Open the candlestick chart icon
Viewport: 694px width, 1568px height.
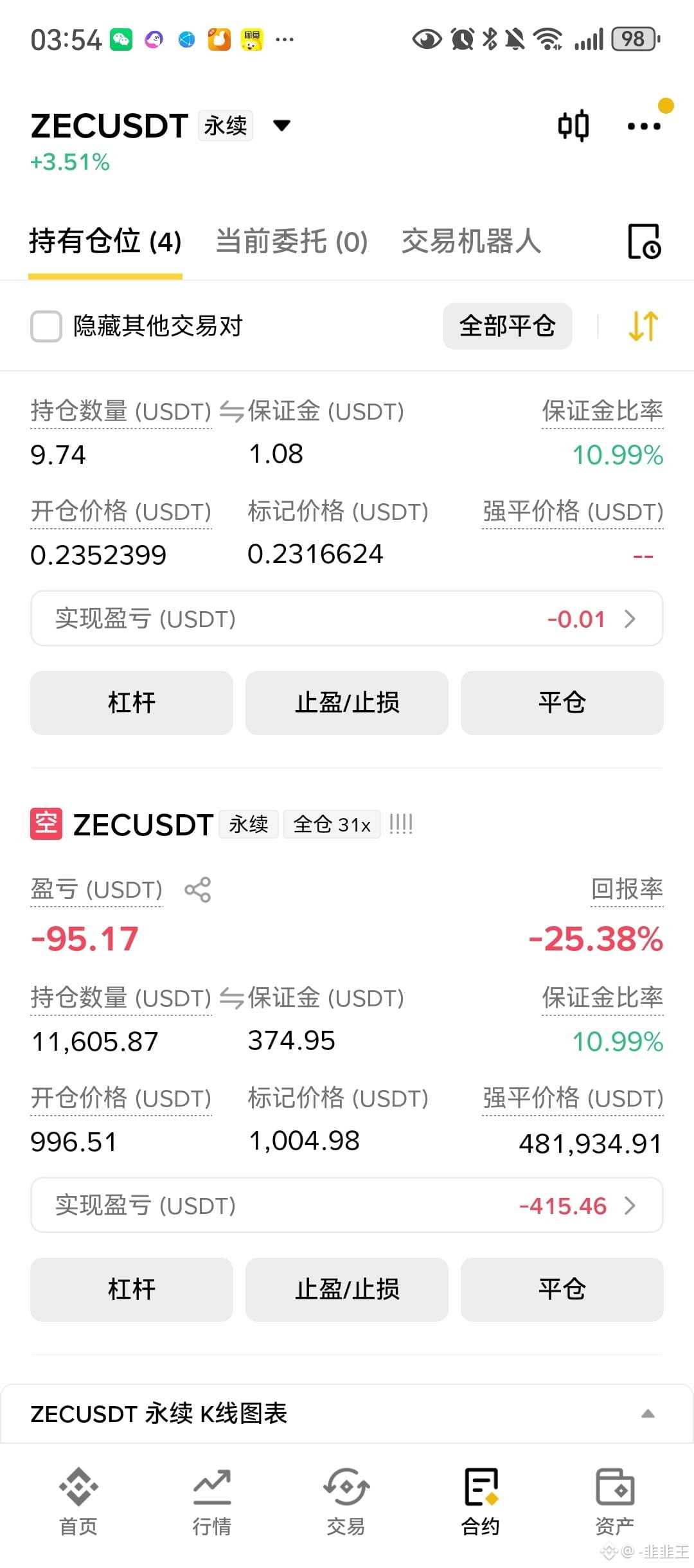pyautogui.click(x=573, y=125)
